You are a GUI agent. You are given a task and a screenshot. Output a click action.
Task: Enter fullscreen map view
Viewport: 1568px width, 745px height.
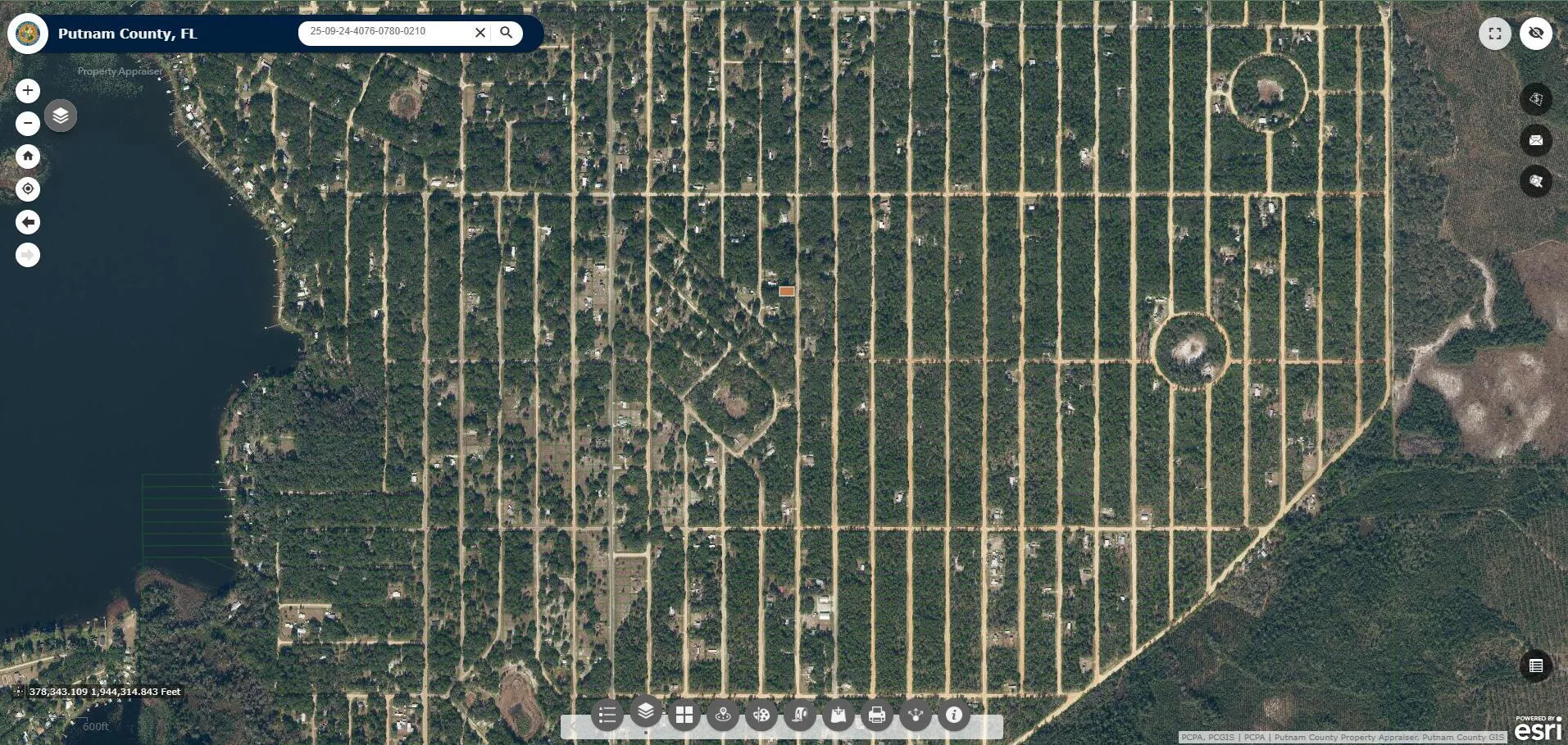point(1495,34)
